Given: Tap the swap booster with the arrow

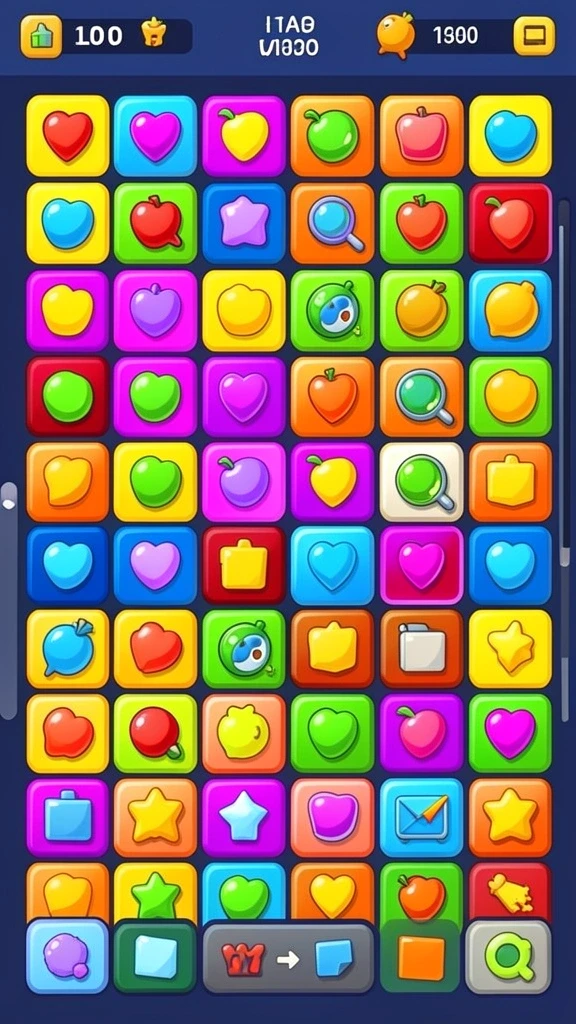Looking at the screenshot, I should click(288, 958).
